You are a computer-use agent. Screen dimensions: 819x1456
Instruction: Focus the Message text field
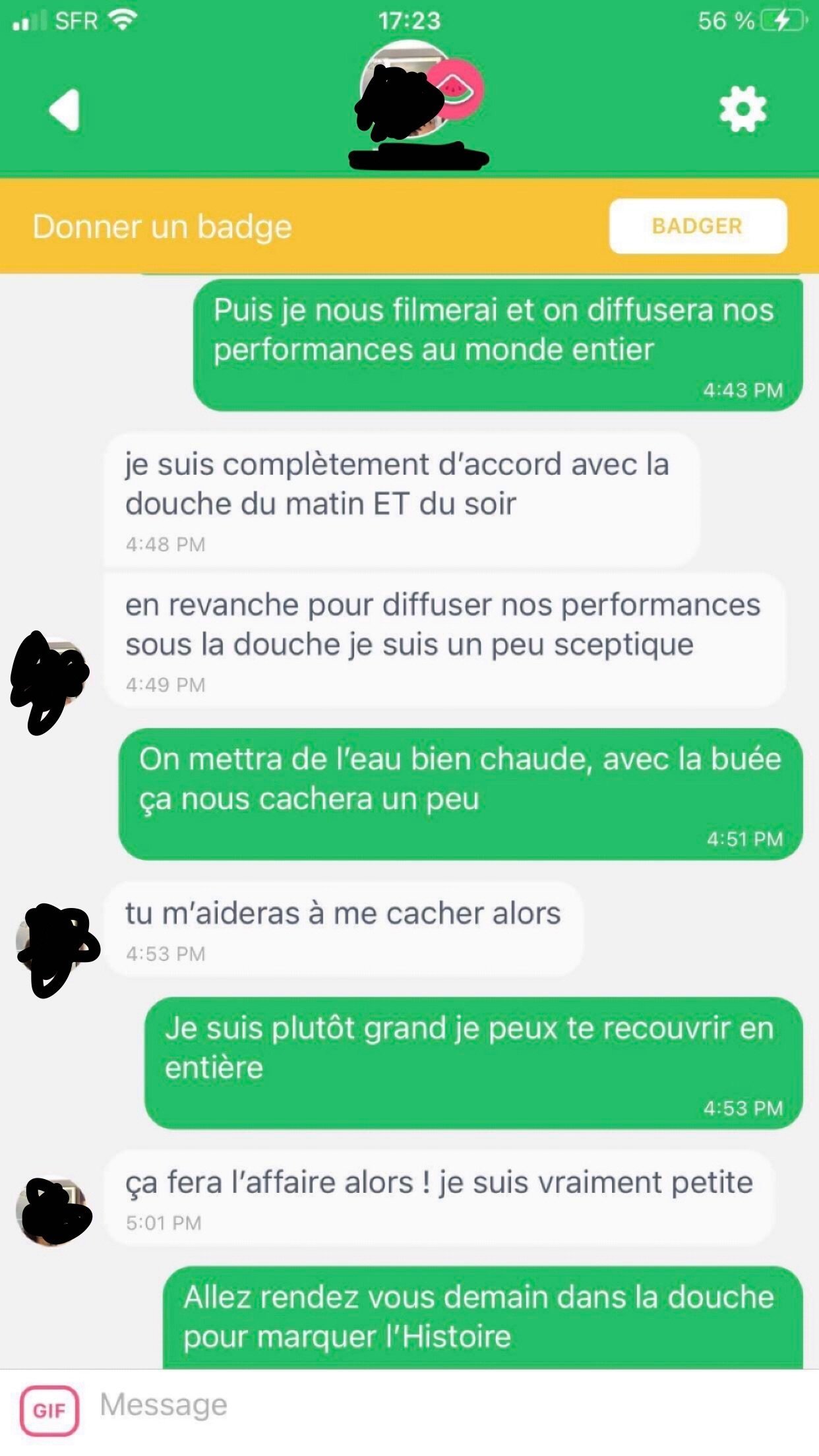pyautogui.click(x=429, y=1405)
